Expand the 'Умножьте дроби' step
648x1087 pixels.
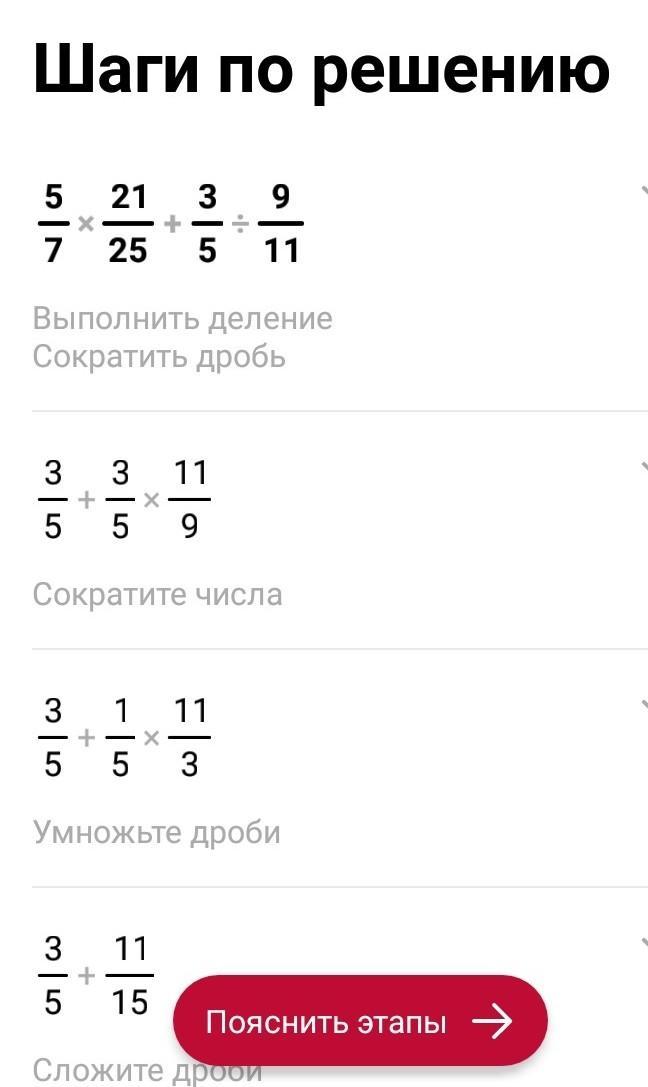pyautogui.click(x=642, y=705)
